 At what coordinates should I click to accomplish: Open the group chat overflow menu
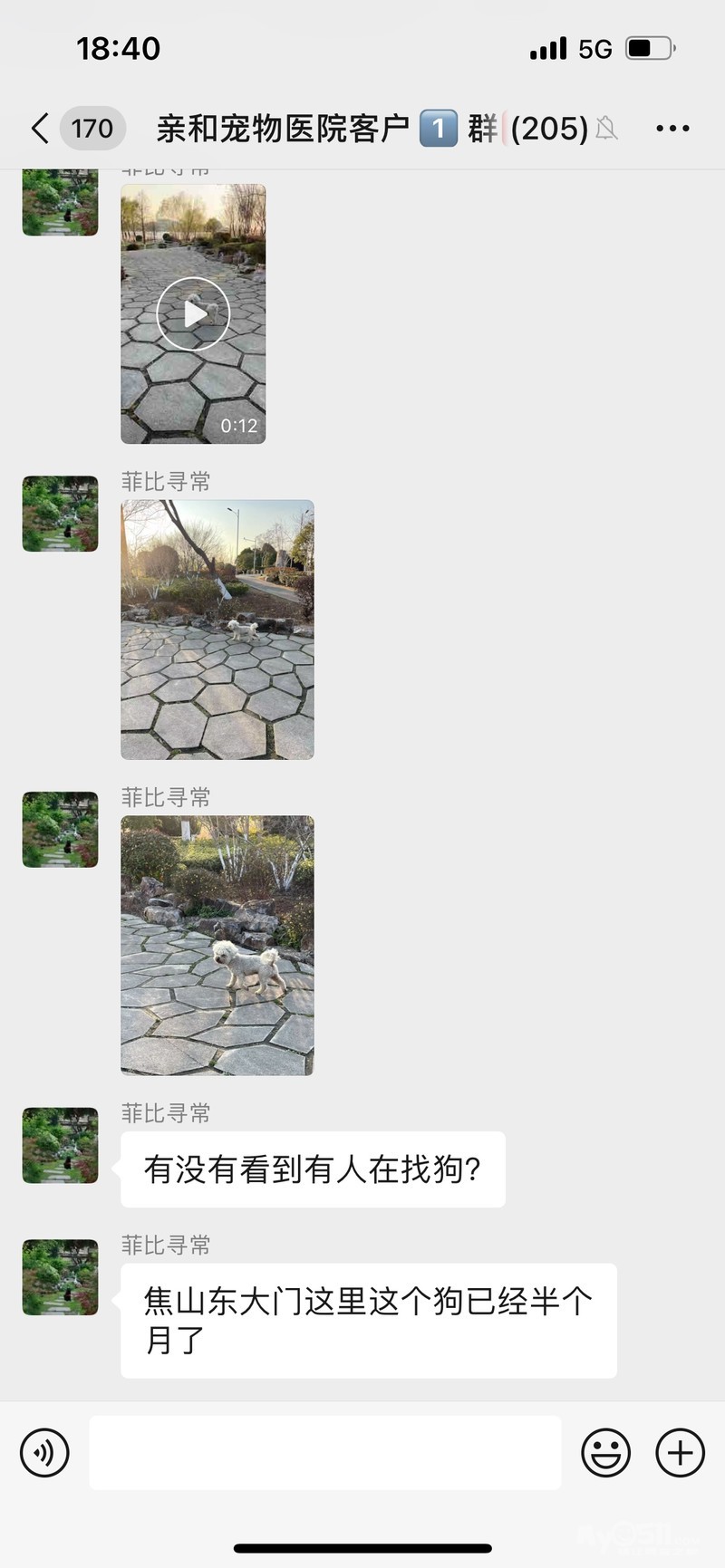click(672, 129)
